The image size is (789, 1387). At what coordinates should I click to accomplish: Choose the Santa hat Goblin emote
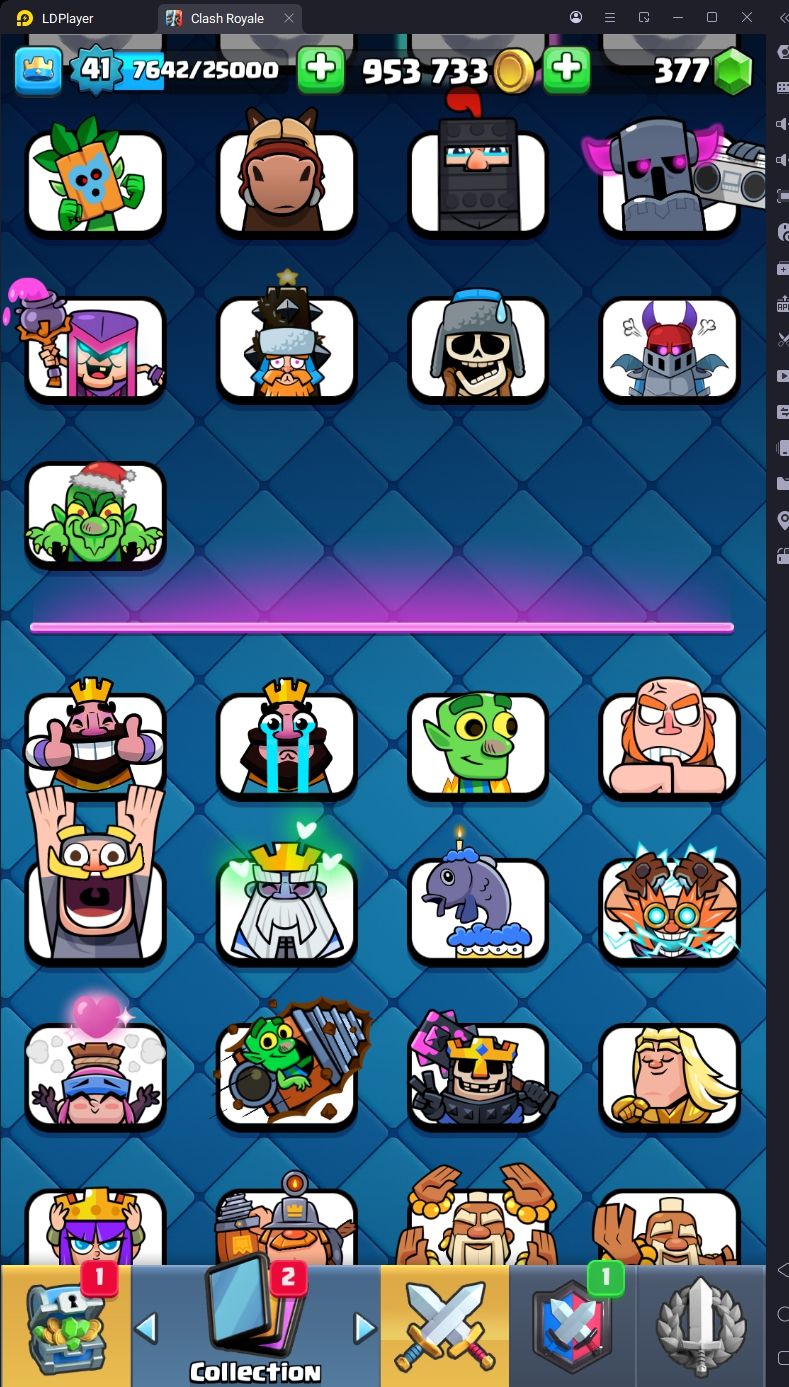(95, 513)
